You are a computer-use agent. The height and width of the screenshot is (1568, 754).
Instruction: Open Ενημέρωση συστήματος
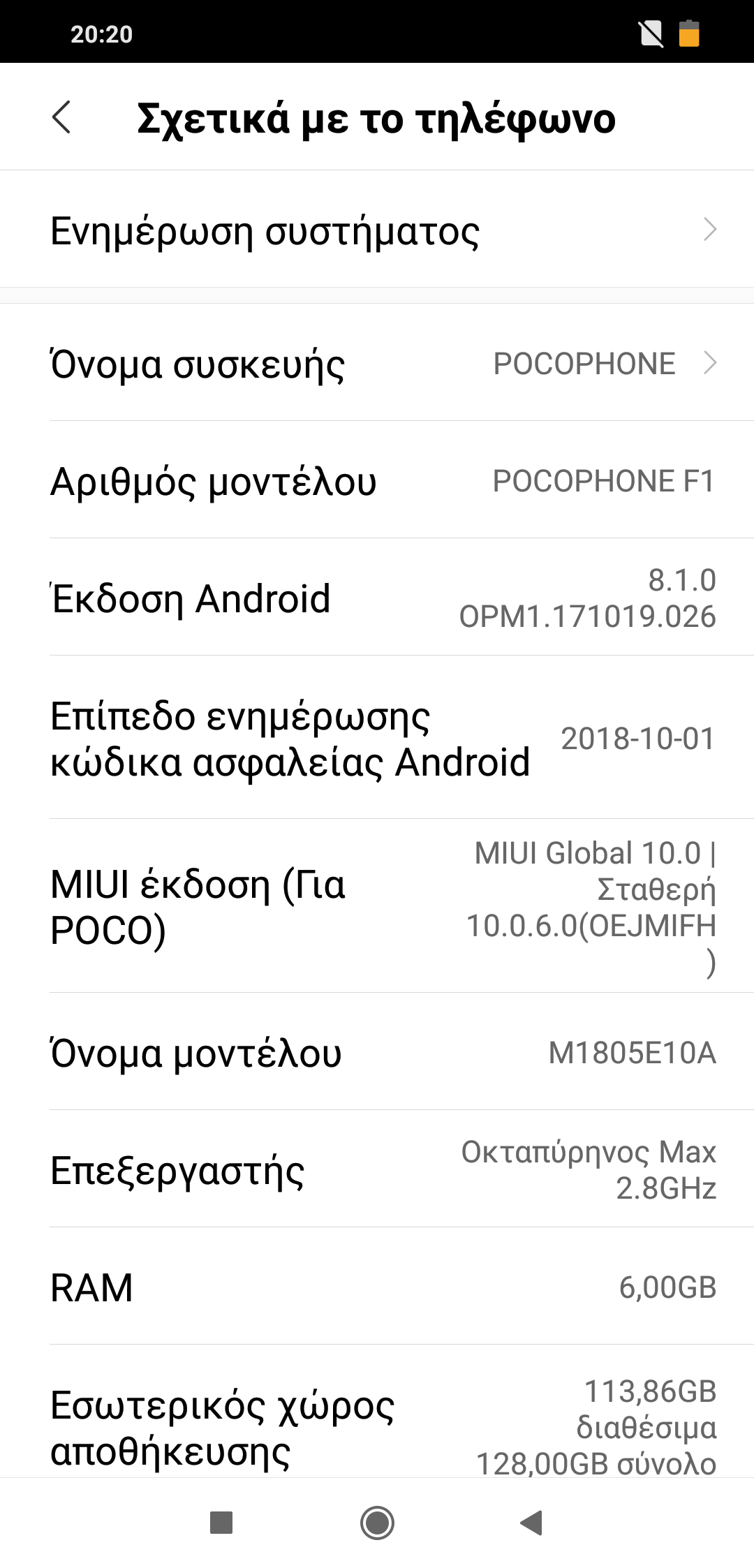377,230
